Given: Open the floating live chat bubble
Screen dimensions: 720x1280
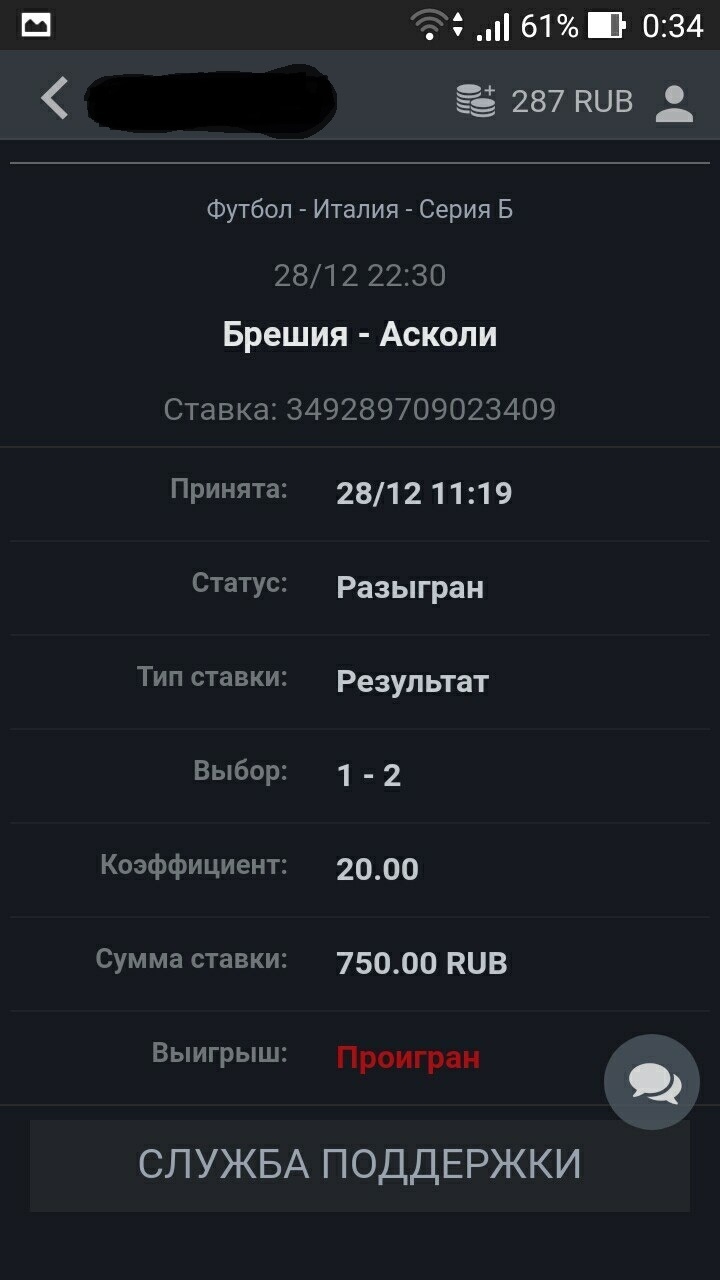Looking at the screenshot, I should [652, 1082].
